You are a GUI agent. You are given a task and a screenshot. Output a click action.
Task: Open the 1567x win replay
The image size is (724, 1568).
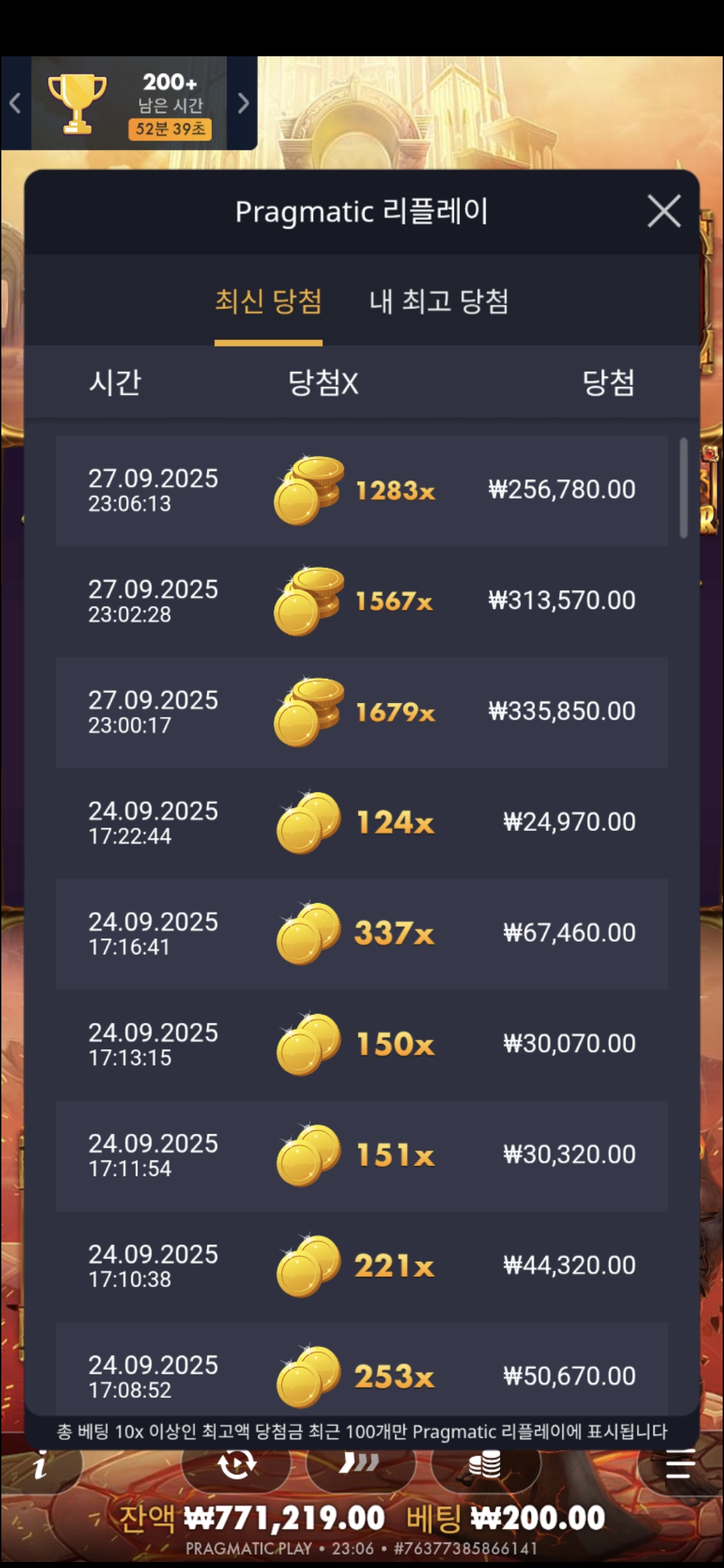coord(362,601)
